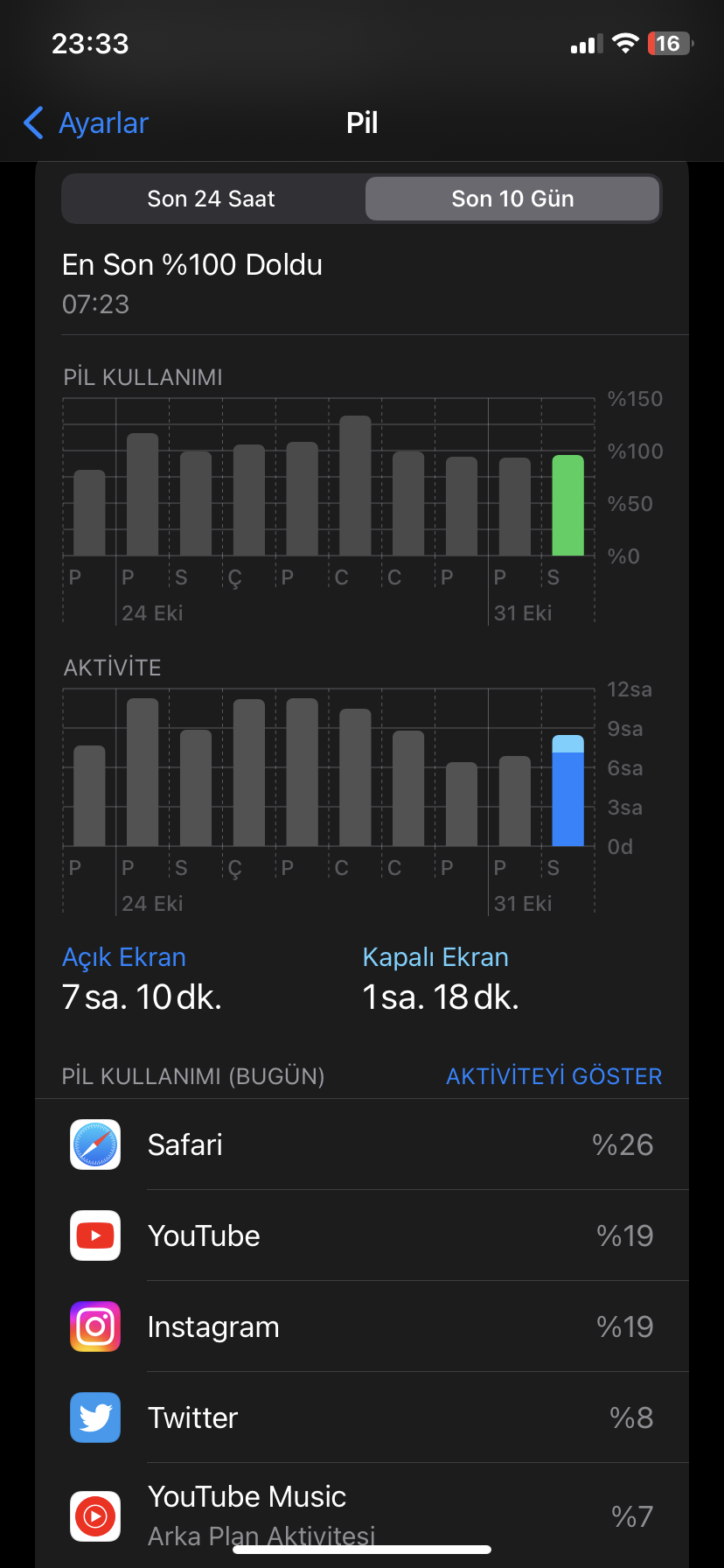Select the YouTube usage row
This screenshot has width=724, height=1568.
pos(362,1235)
